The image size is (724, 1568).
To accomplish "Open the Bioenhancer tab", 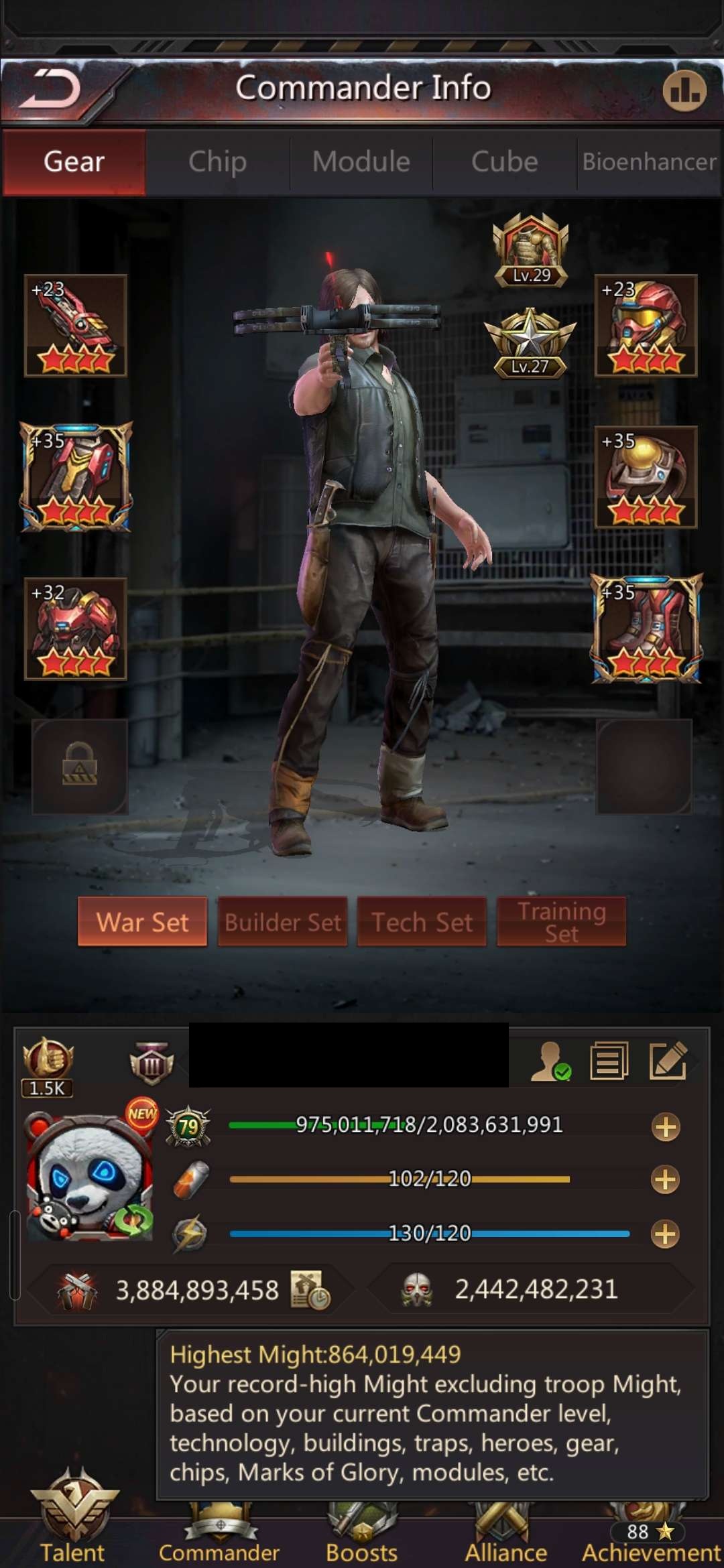I will pos(649,162).
